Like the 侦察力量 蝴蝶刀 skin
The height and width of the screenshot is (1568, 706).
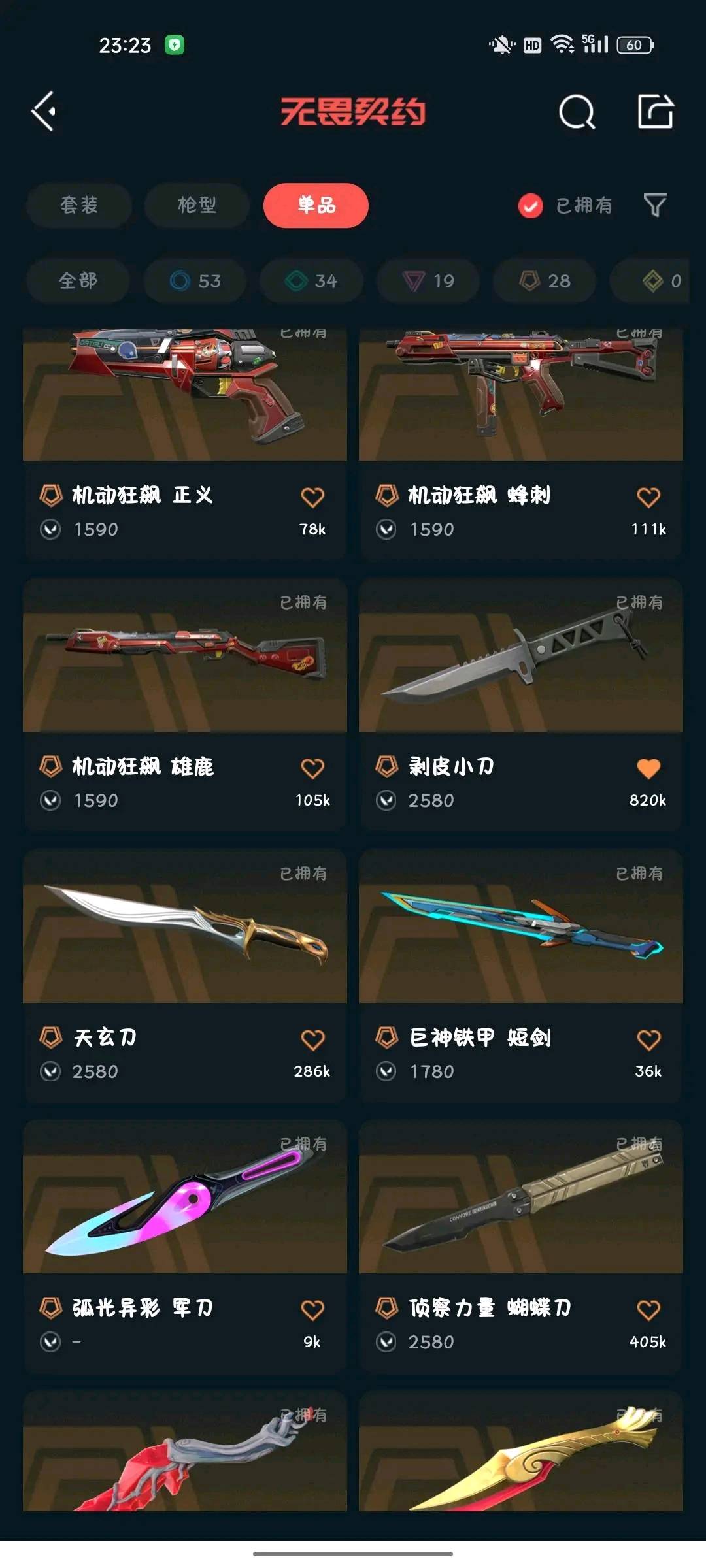(648, 1310)
